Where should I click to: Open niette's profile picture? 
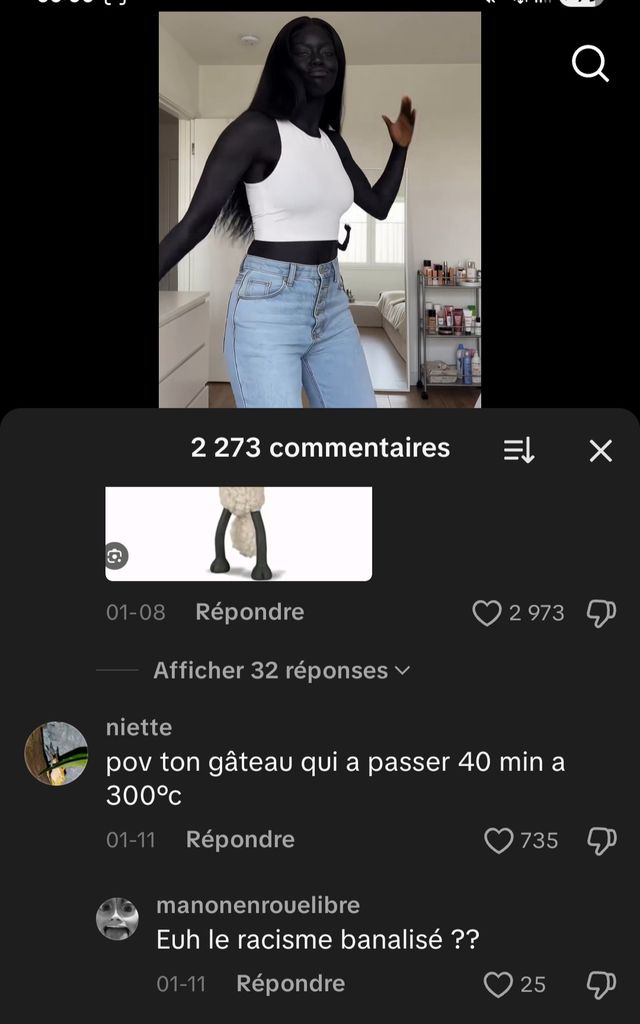coord(56,753)
